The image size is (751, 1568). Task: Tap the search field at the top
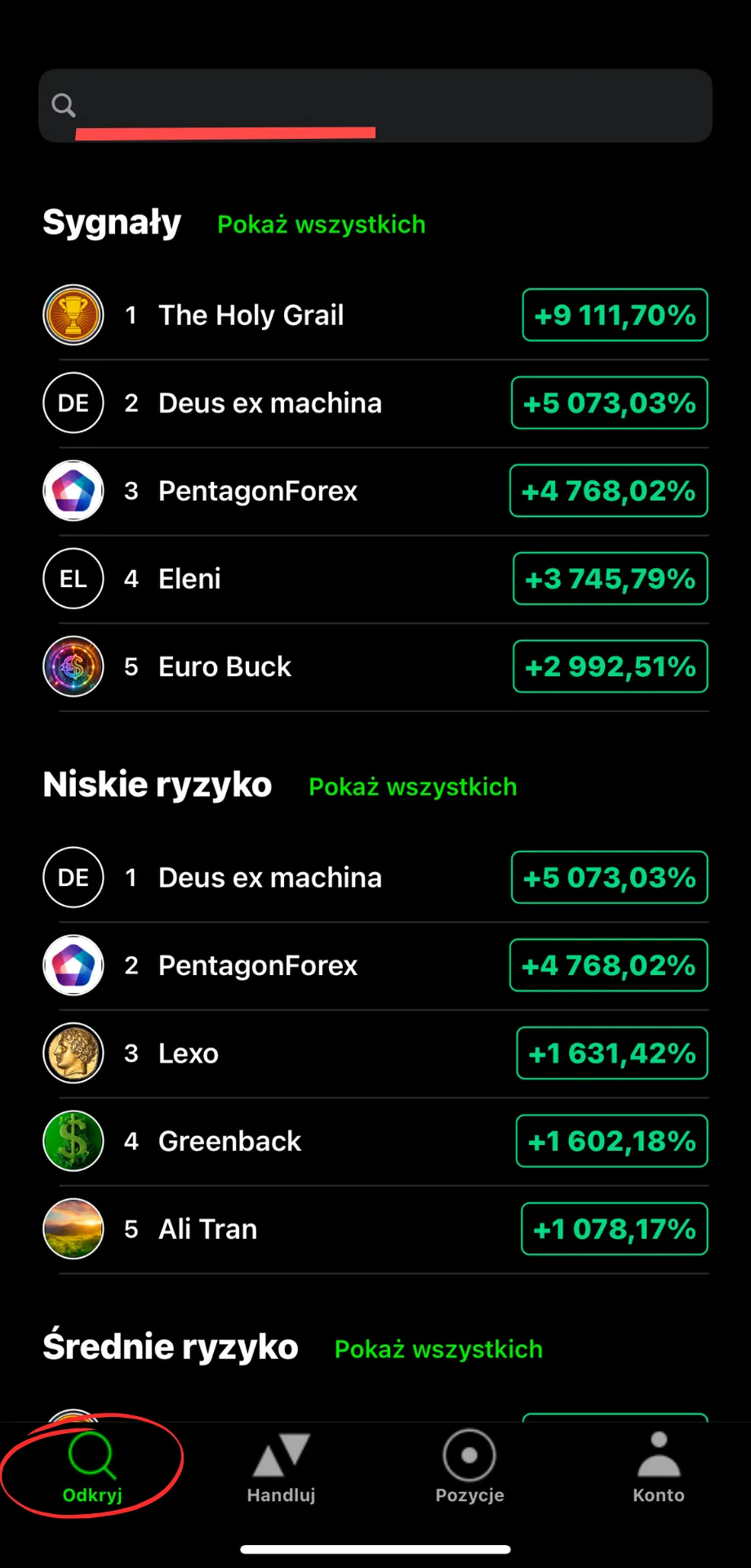click(375, 105)
